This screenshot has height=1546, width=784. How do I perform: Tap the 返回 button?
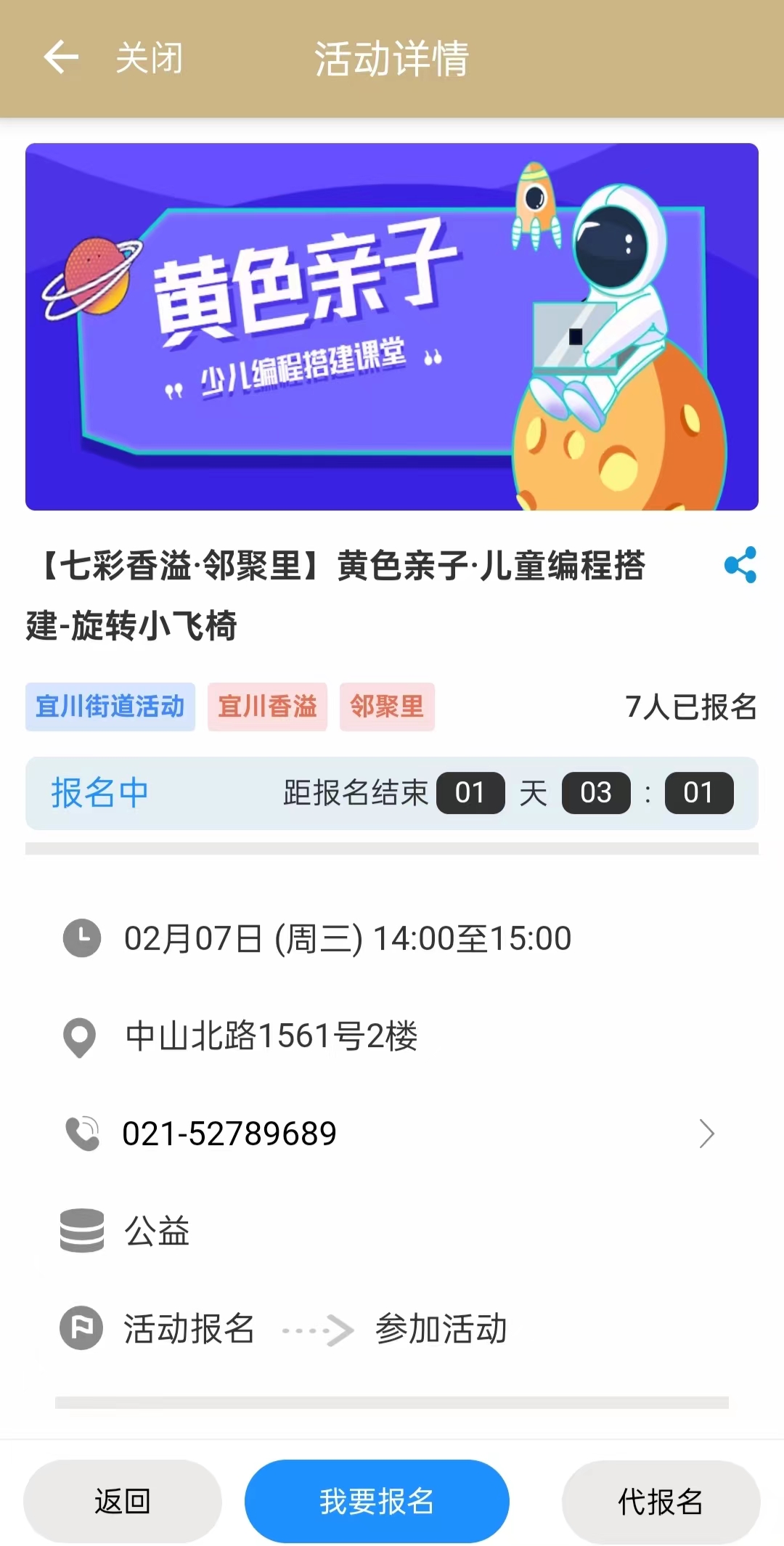[x=122, y=1501]
